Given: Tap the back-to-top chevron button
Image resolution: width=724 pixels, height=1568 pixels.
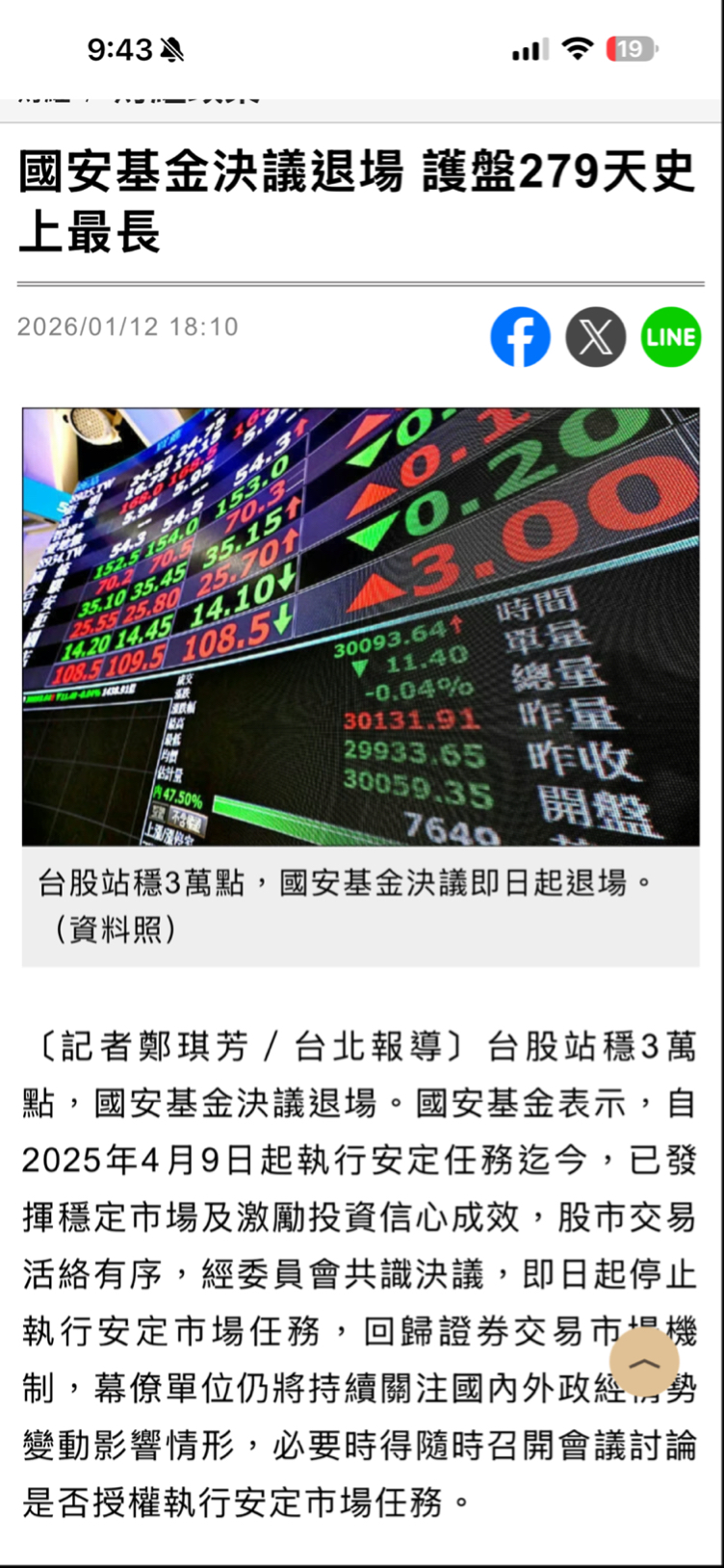Looking at the screenshot, I should point(646,1363).
